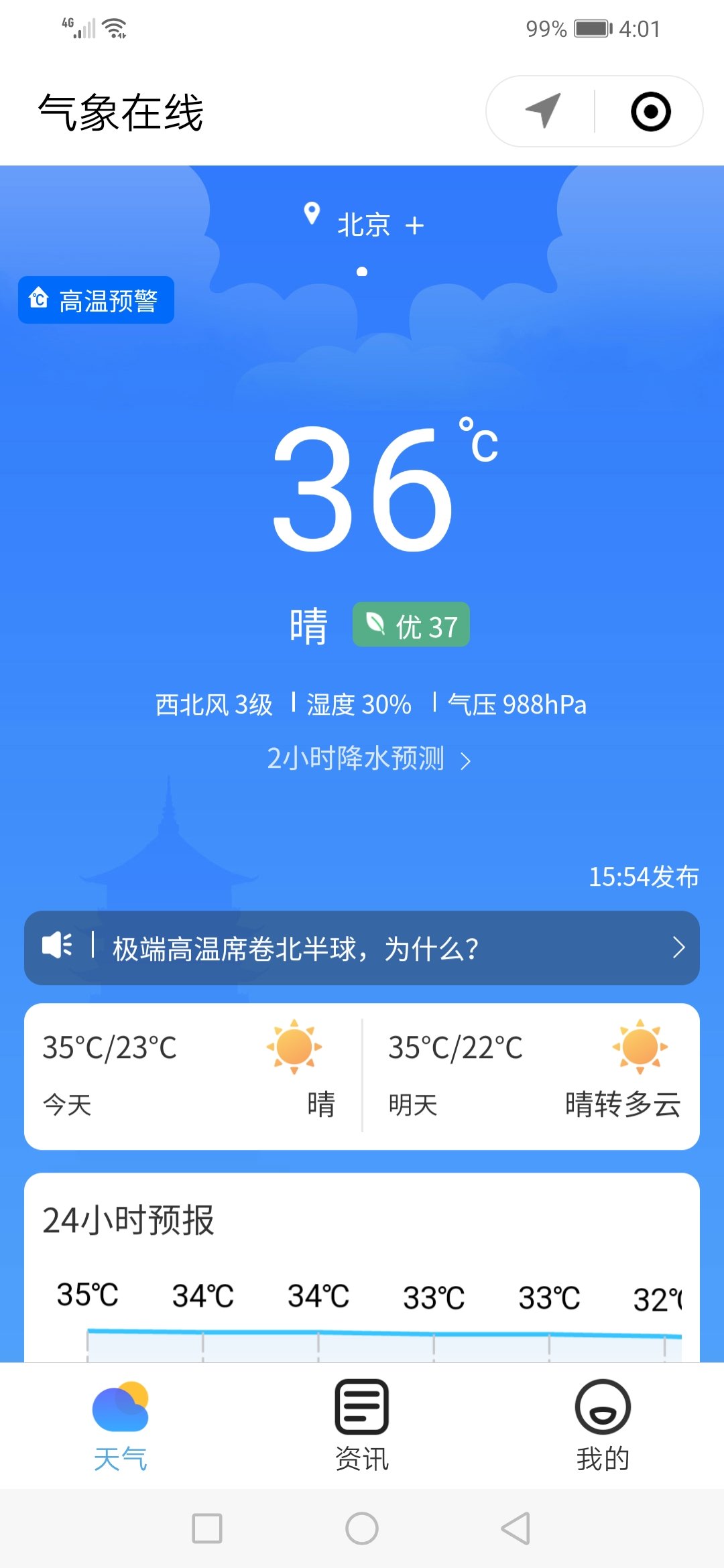Return to the system home screen
Viewport: 724px width, 1568px height.
point(362,1528)
